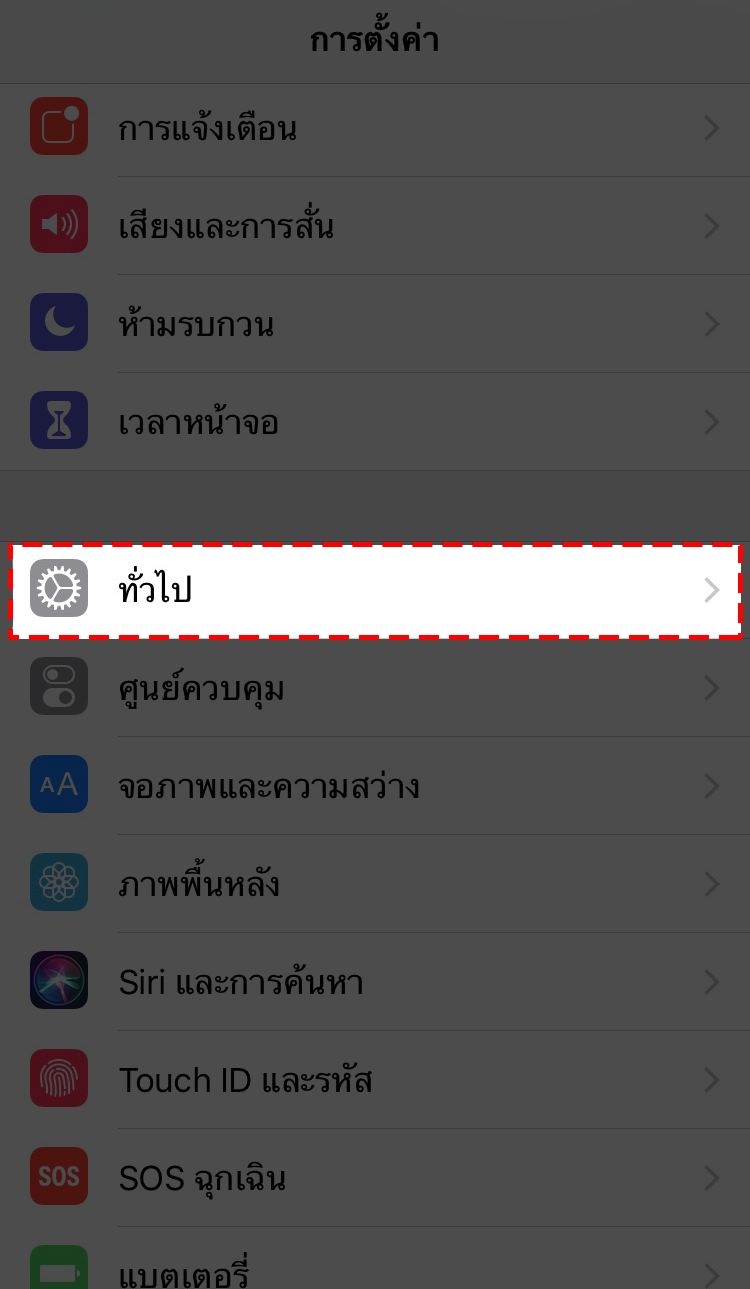The image size is (750, 1289).
Task: Open เวลาหน้าจอ (Screen Time) settings
Action: tap(375, 422)
